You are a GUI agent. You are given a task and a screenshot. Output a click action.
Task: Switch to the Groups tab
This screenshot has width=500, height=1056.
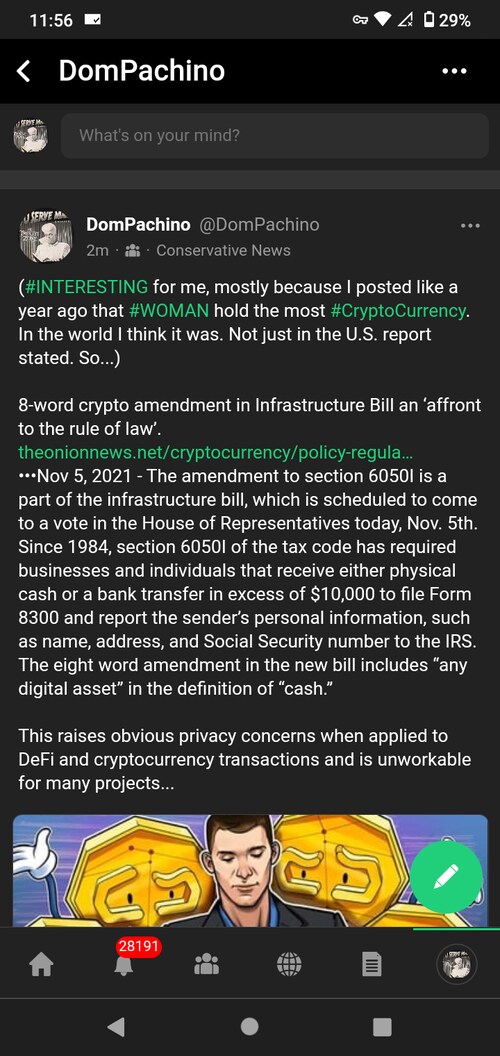(x=206, y=965)
